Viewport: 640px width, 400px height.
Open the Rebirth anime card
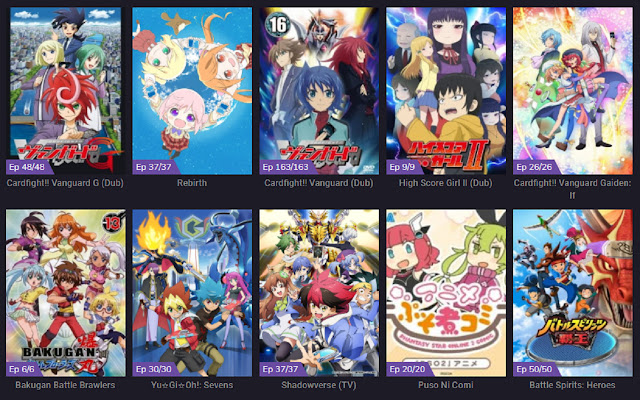(x=191, y=90)
